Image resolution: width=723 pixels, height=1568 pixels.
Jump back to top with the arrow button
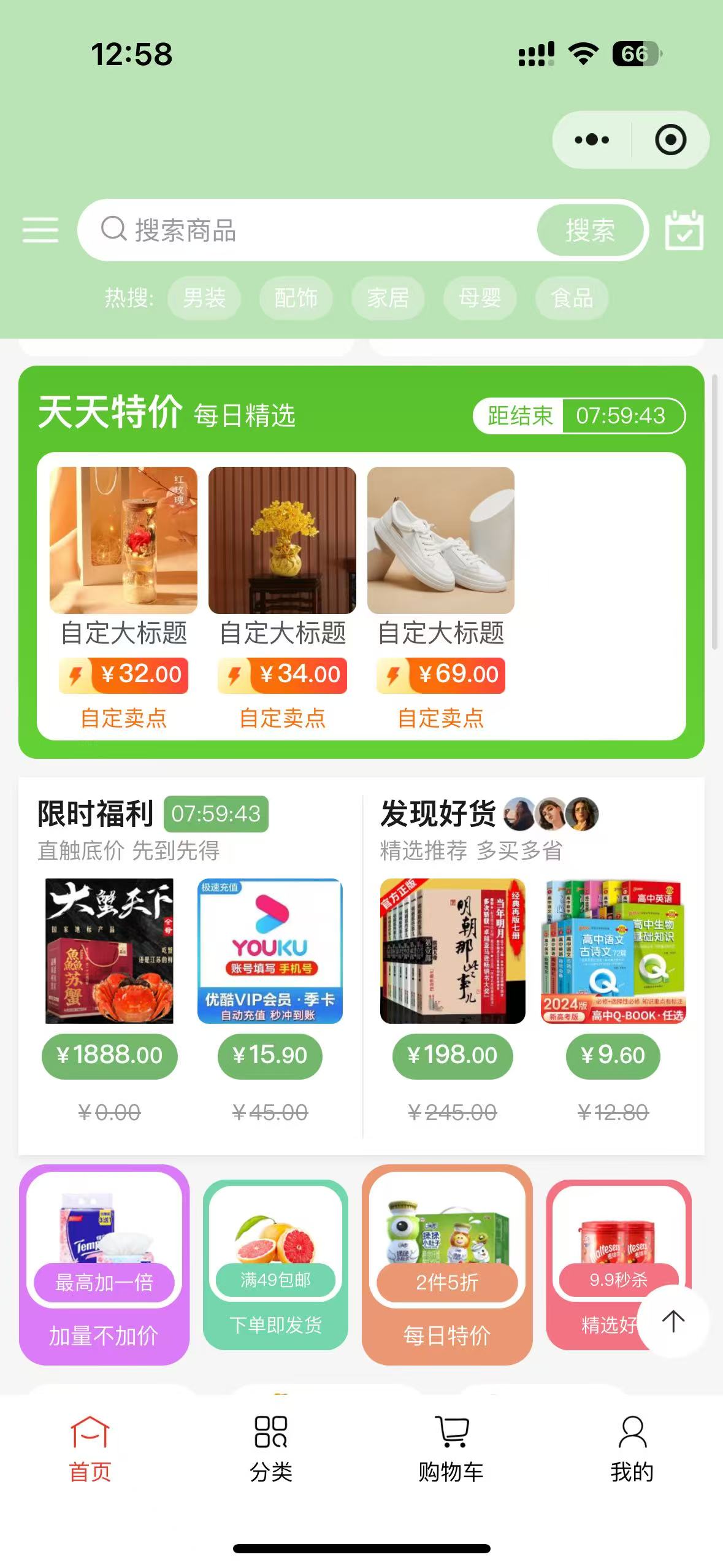(673, 1321)
